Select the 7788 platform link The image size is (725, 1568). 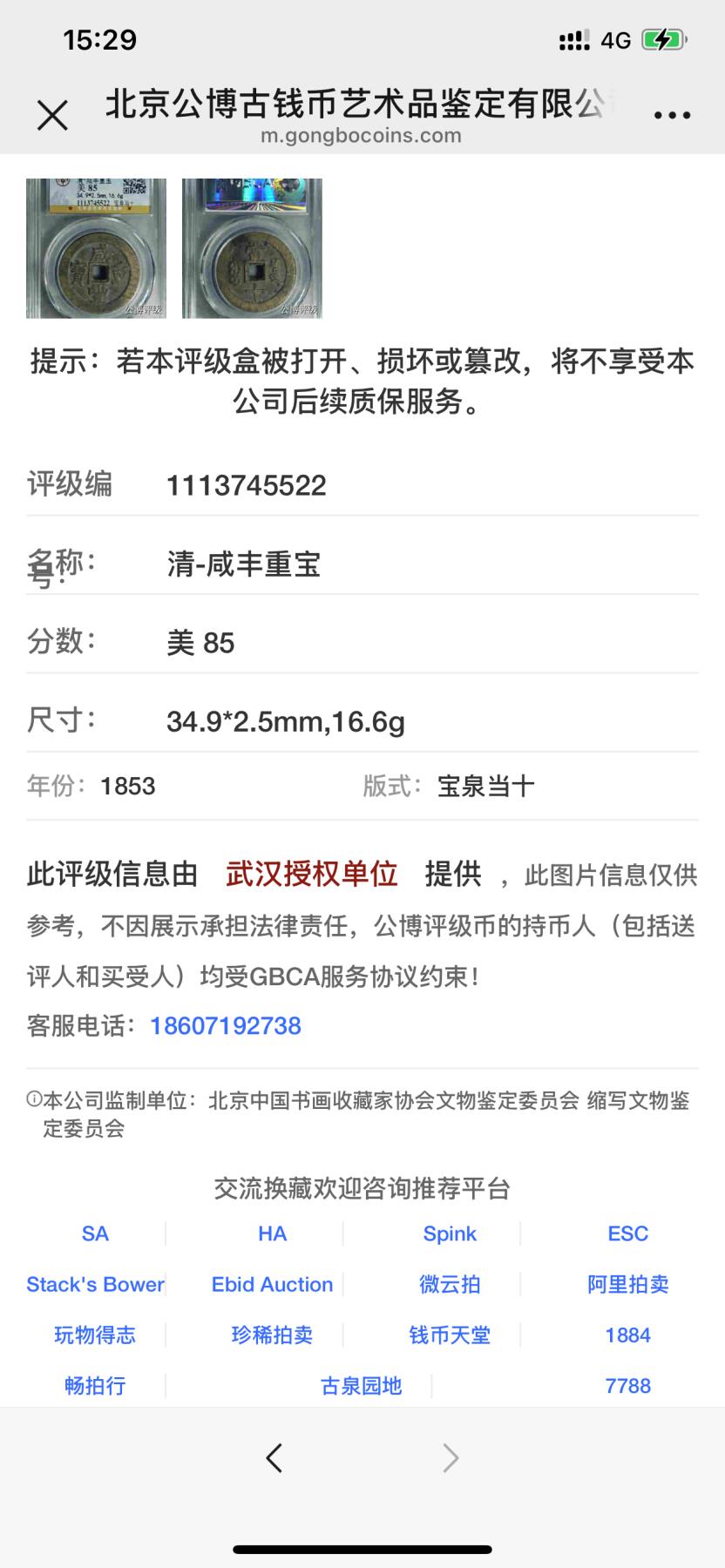coord(627,1385)
